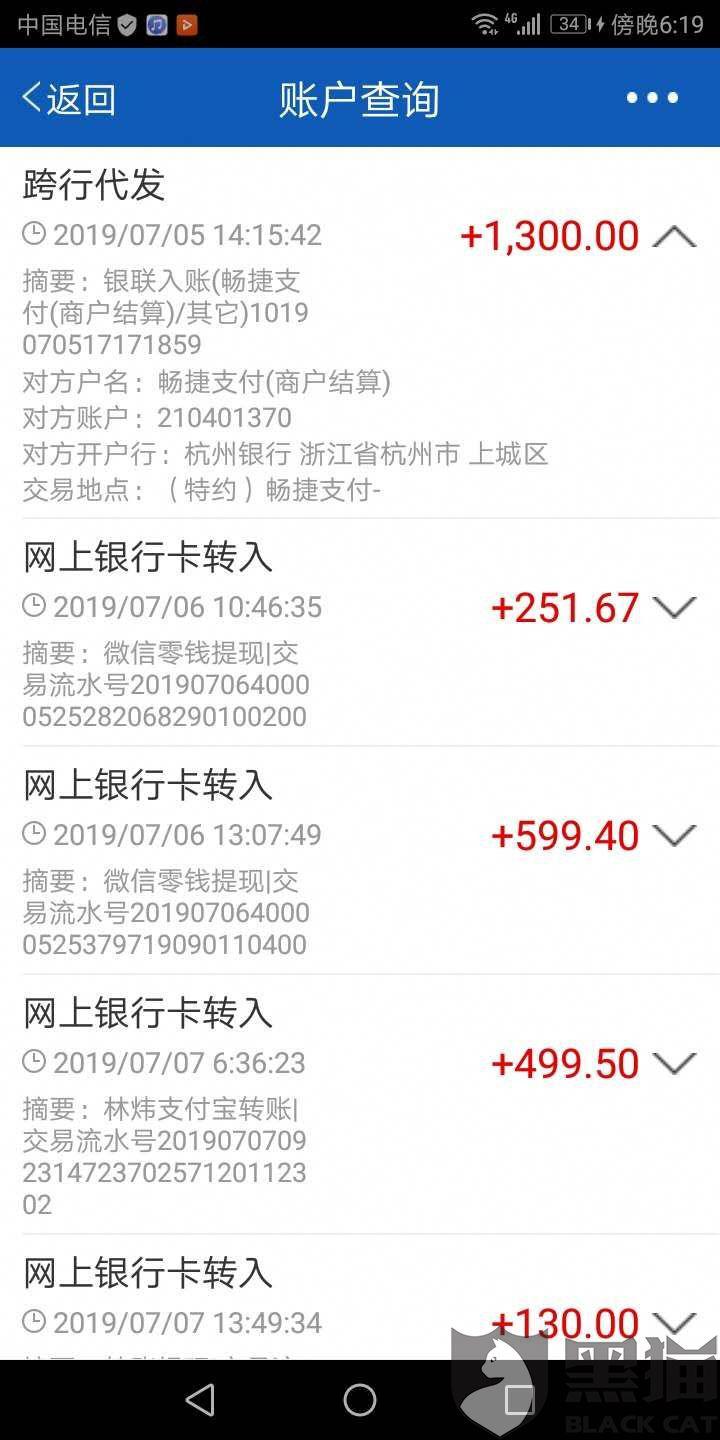Expand the +251.67 transaction details
Screen dimensions: 720x1440
[675, 608]
